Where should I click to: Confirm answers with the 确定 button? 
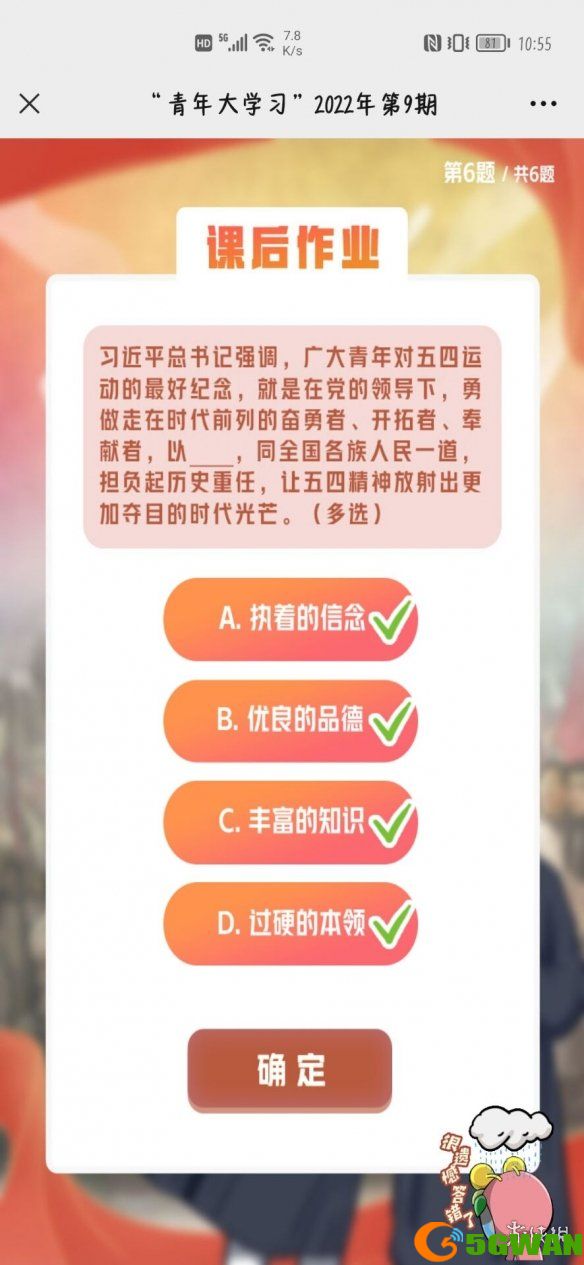pos(290,1070)
